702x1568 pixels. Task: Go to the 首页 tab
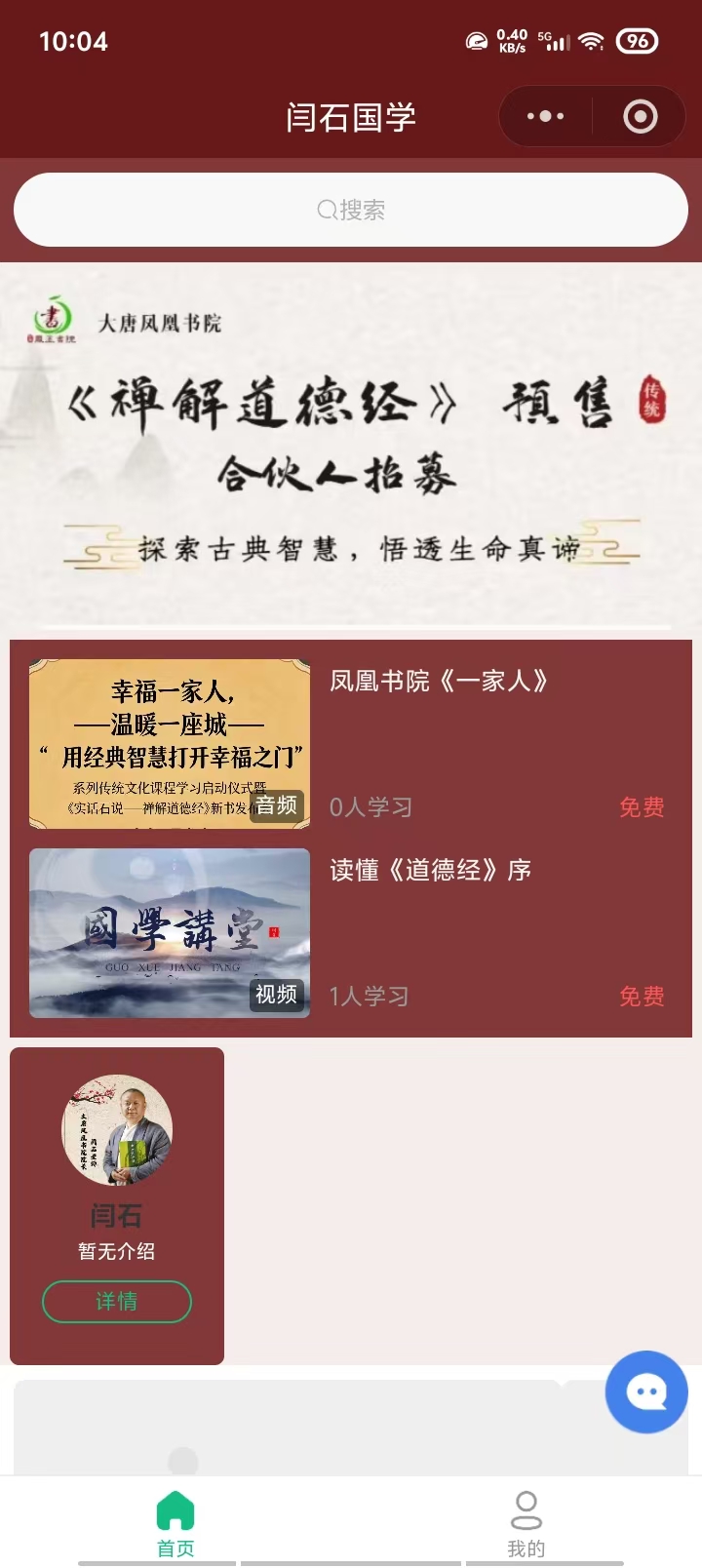[x=175, y=1523]
